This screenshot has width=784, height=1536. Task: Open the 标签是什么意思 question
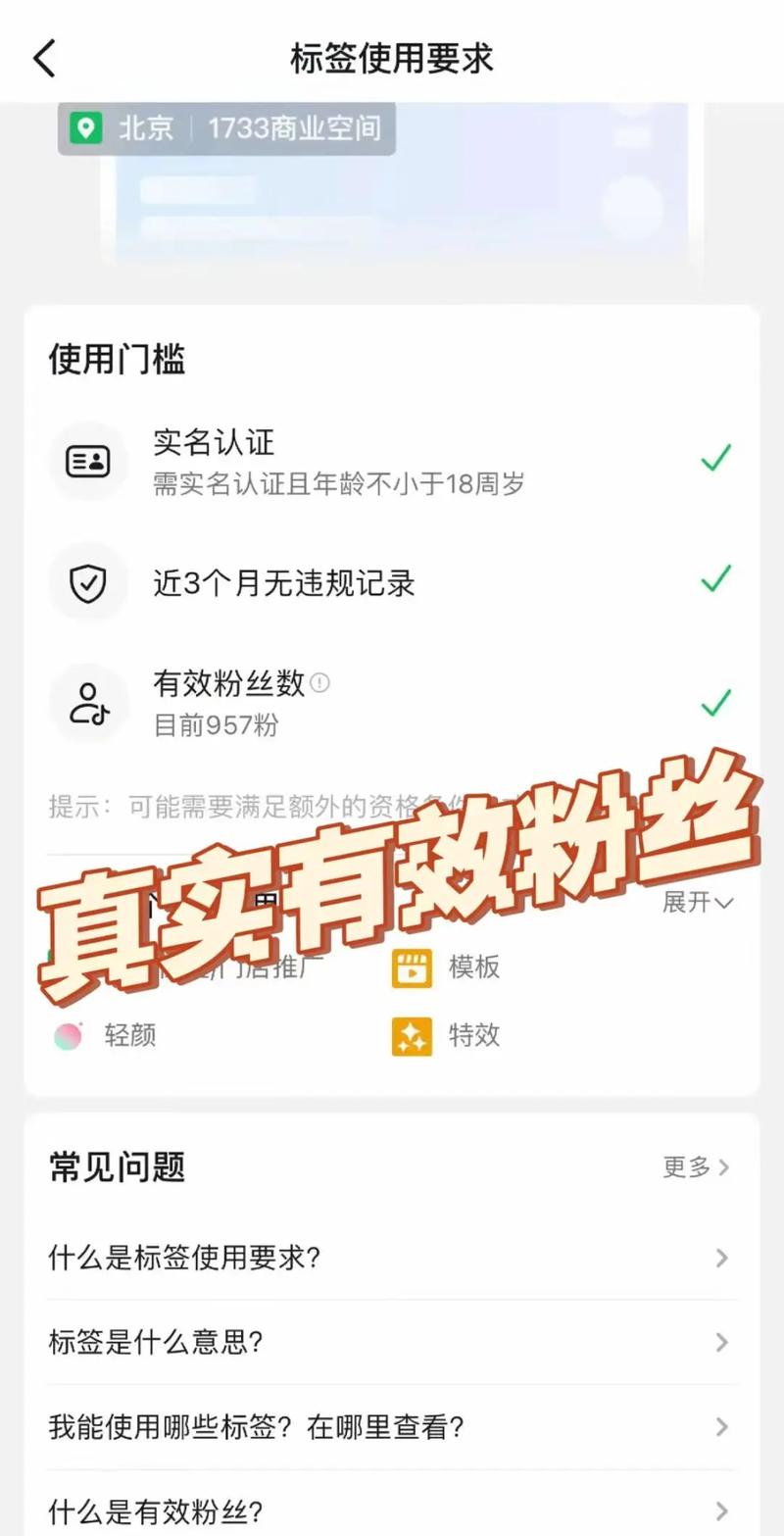(392, 1343)
